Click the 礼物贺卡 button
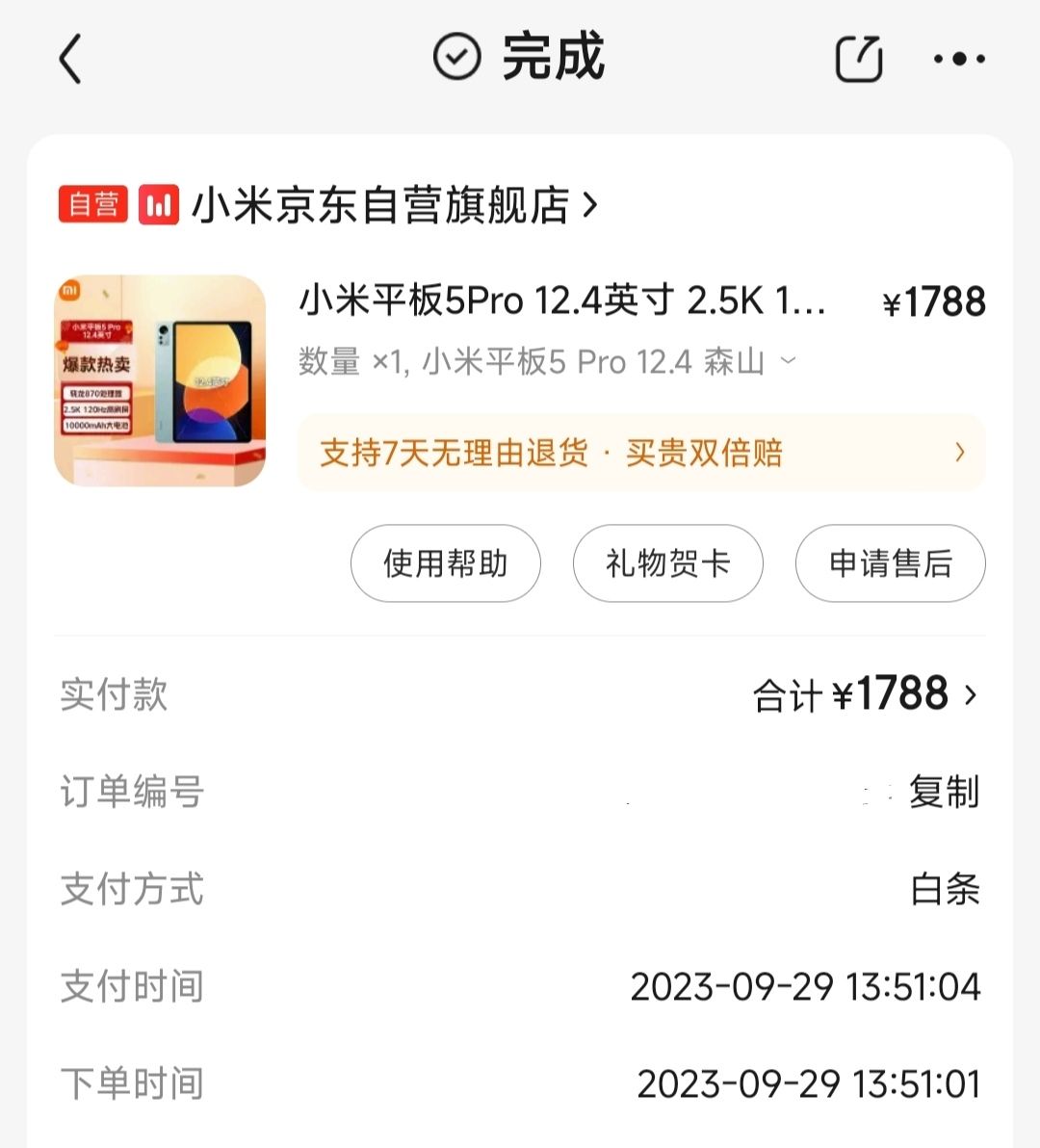 coord(667,564)
